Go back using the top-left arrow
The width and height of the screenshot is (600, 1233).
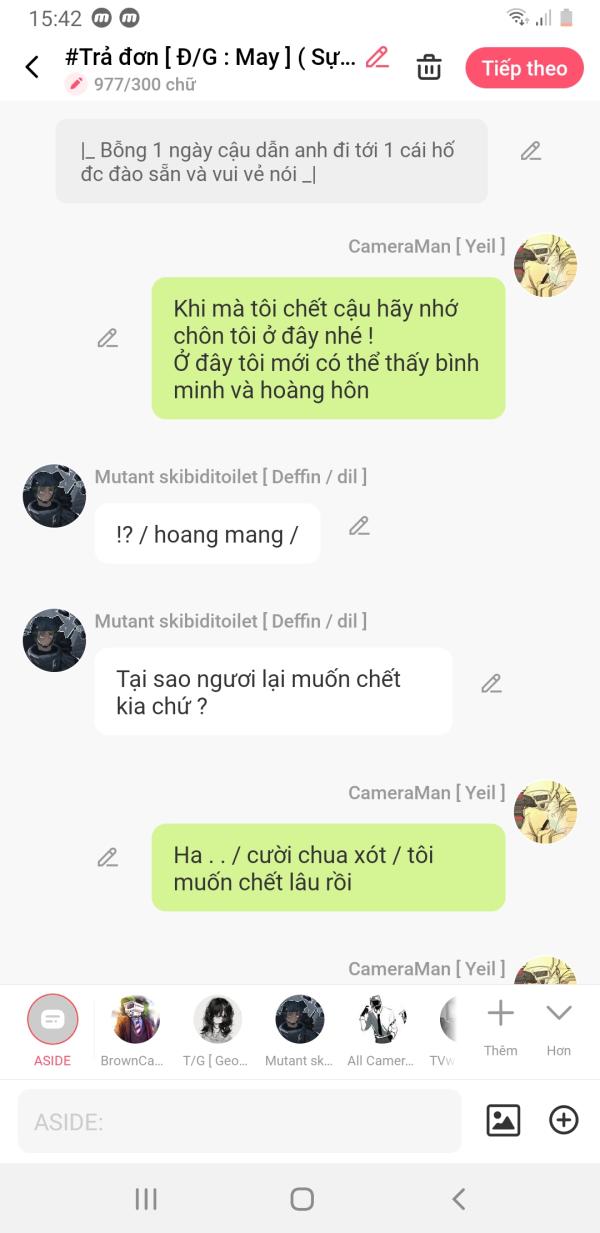pyautogui.click(x=32, y=67)
